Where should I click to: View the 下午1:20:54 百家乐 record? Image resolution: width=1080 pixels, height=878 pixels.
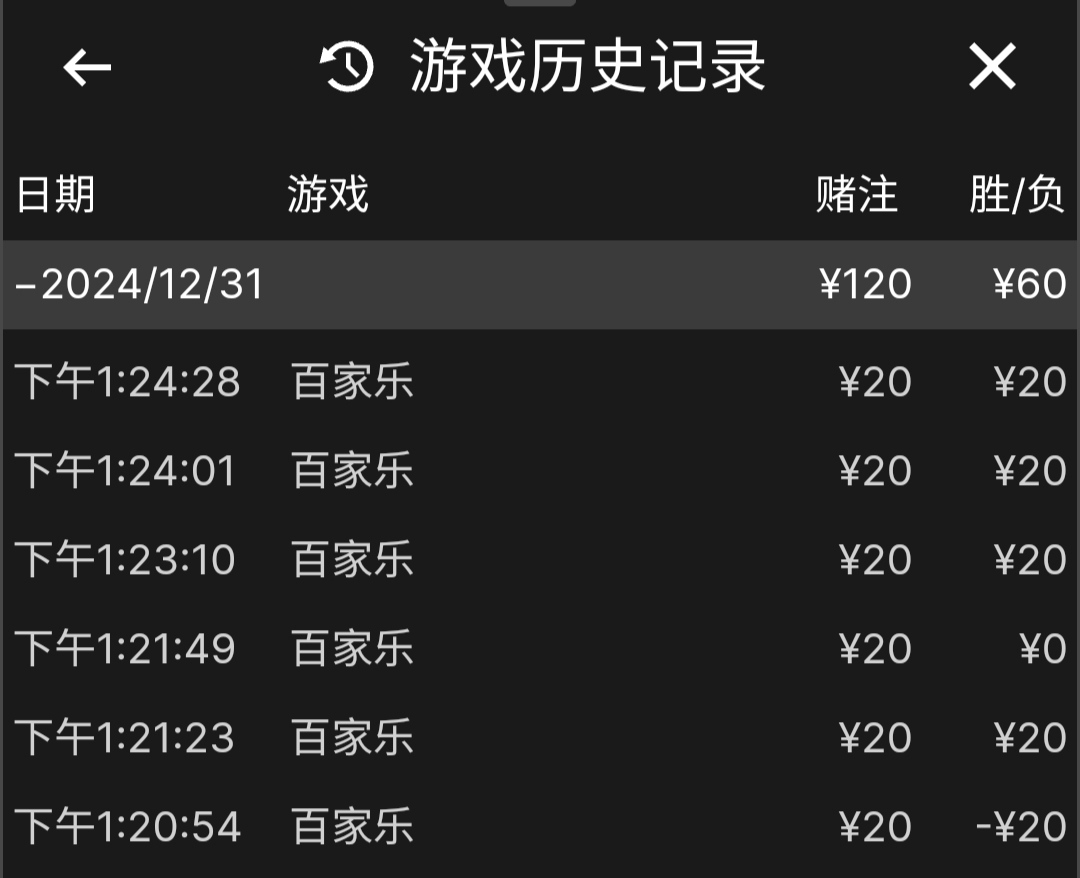[540, 827]
